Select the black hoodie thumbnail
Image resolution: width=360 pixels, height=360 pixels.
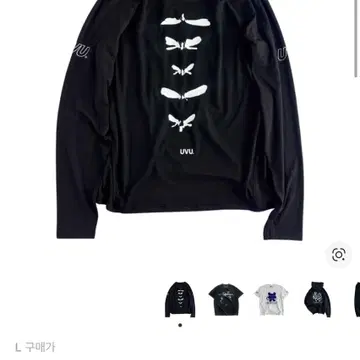pyautogui.click(x=317, y=299)
